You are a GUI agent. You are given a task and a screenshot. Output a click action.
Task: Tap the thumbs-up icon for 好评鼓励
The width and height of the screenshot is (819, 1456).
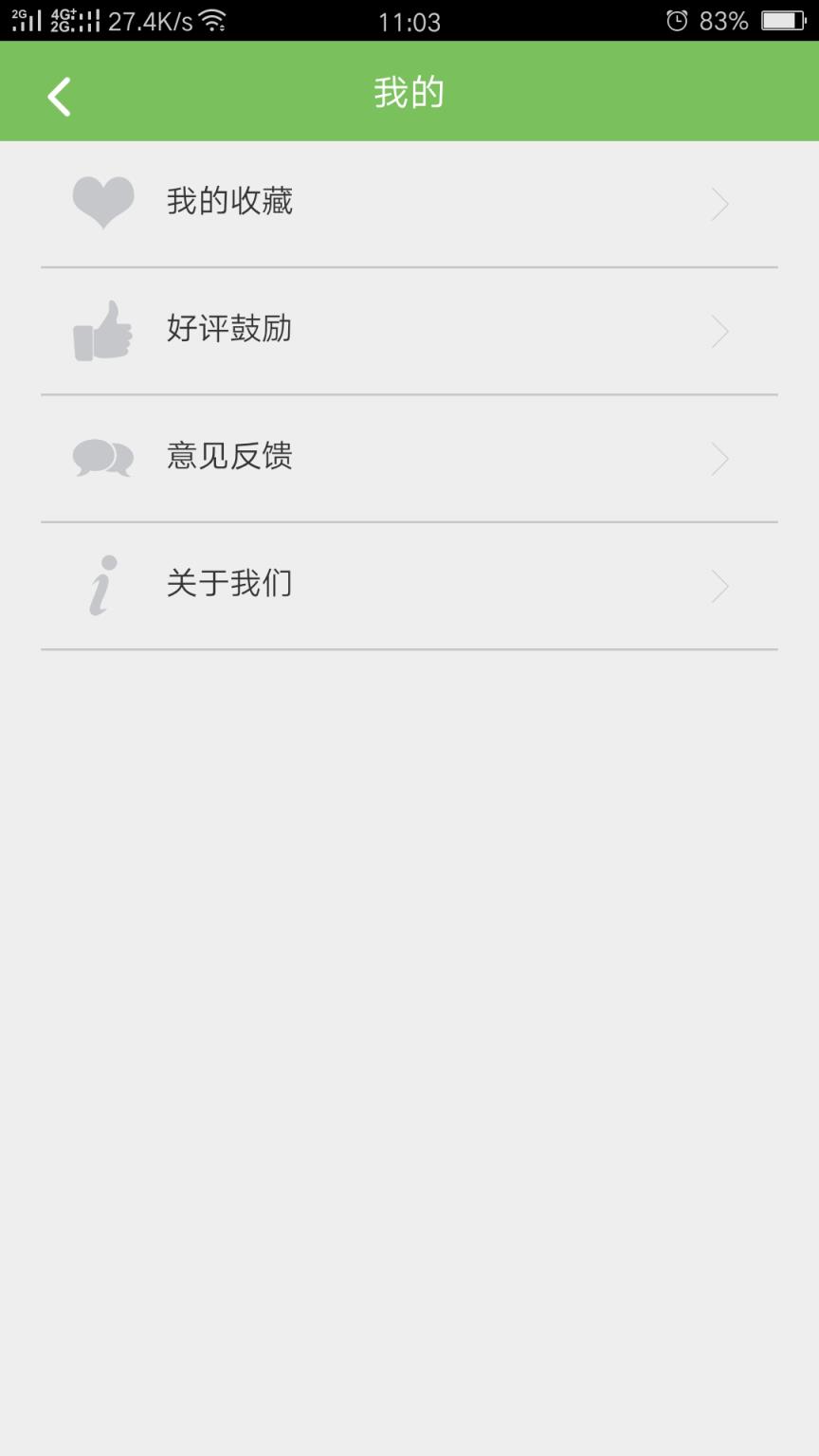click(x=102, y=331)
